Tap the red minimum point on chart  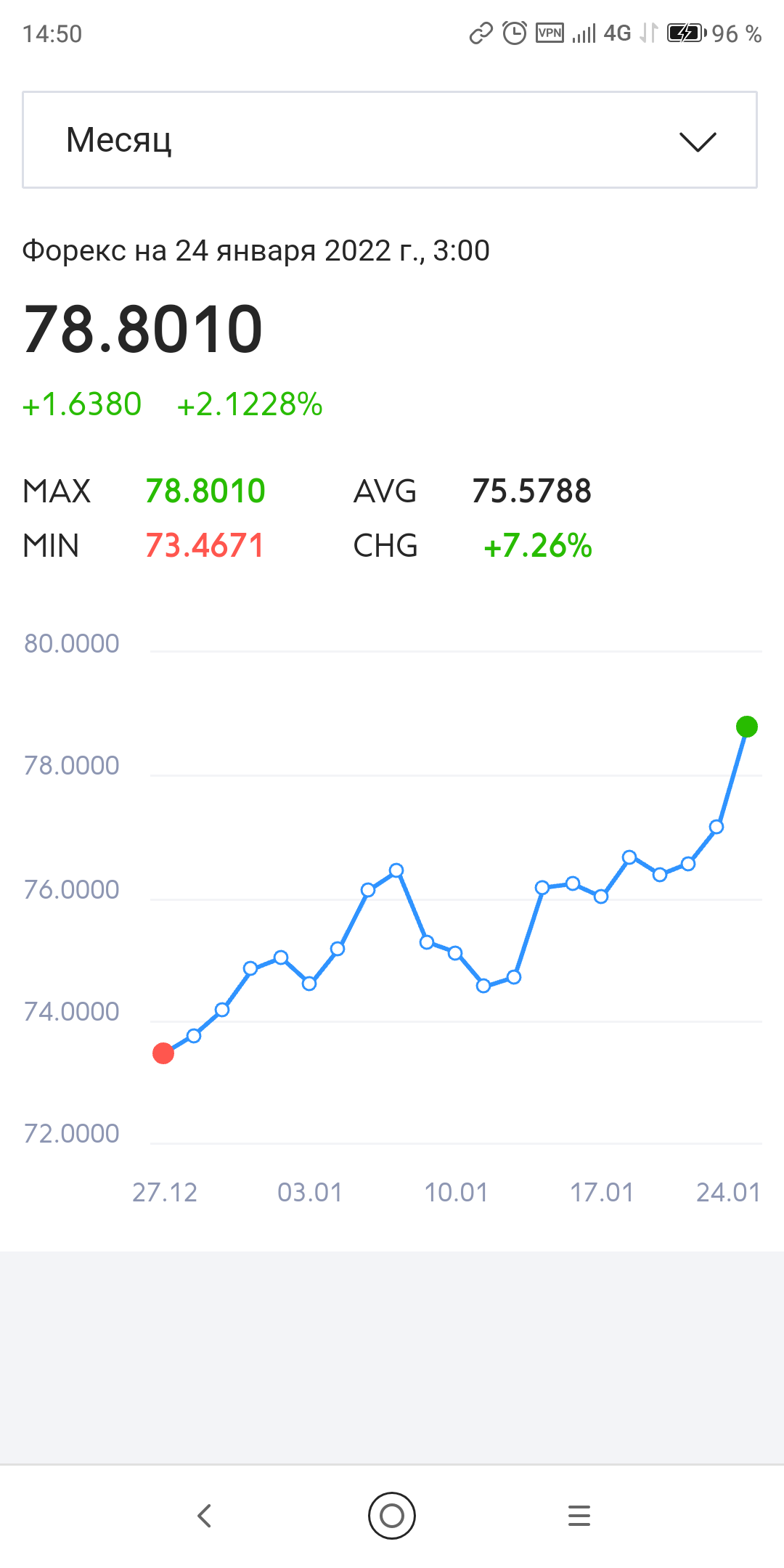point(163,1053)
